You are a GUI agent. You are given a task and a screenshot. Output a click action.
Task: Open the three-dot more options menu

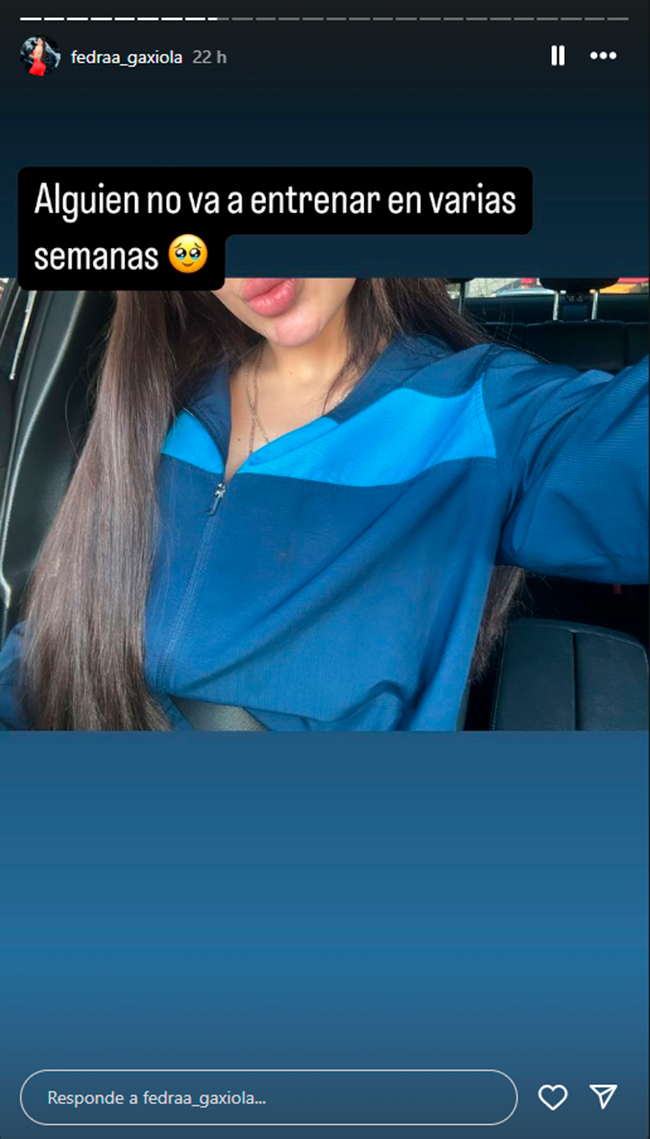point(603,56)
